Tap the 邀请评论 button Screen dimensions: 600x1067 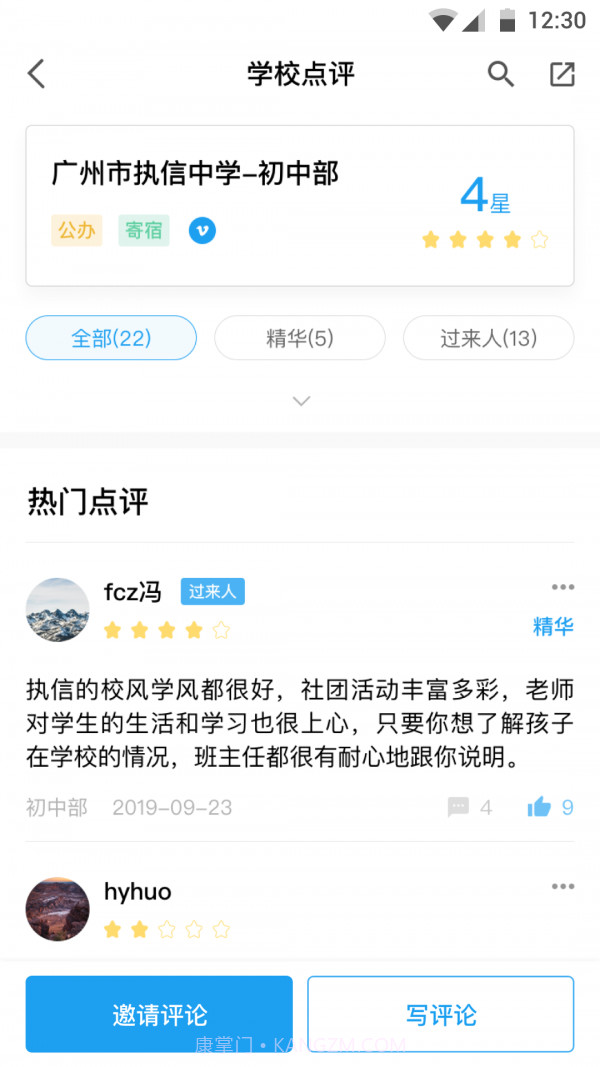(159, 1014)
